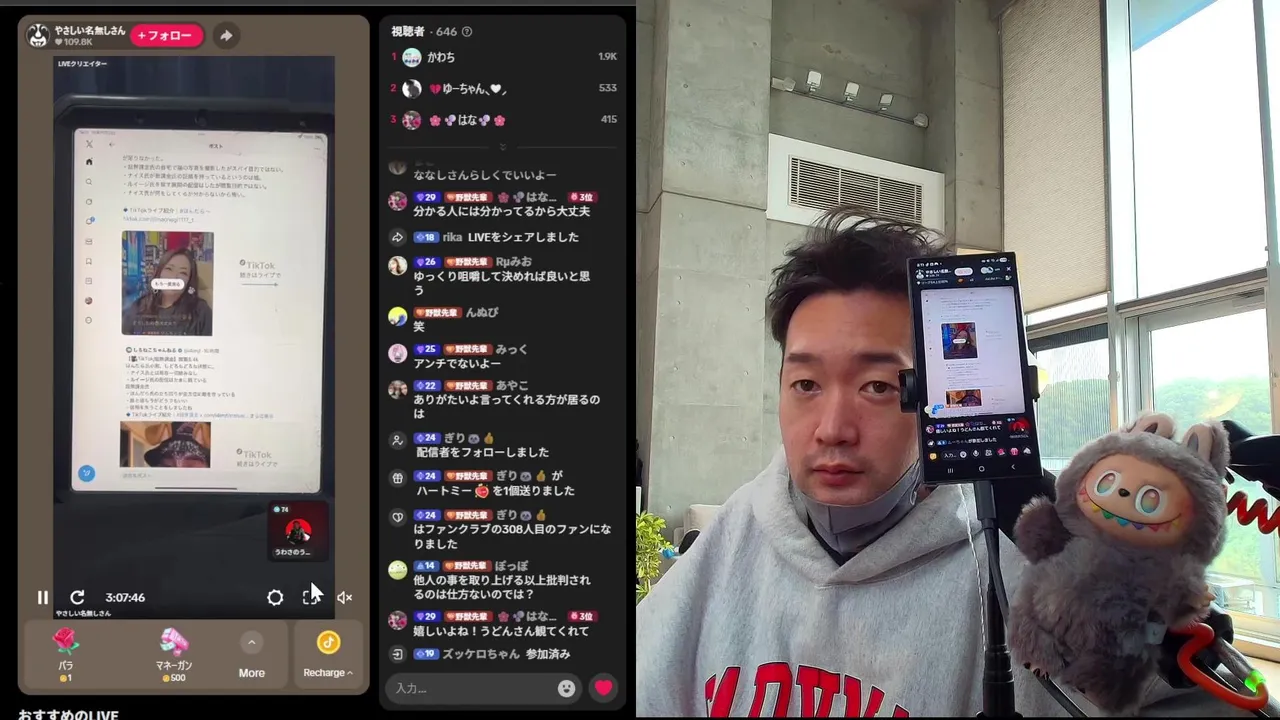Tap the comment input field

(x=470, y=688)
